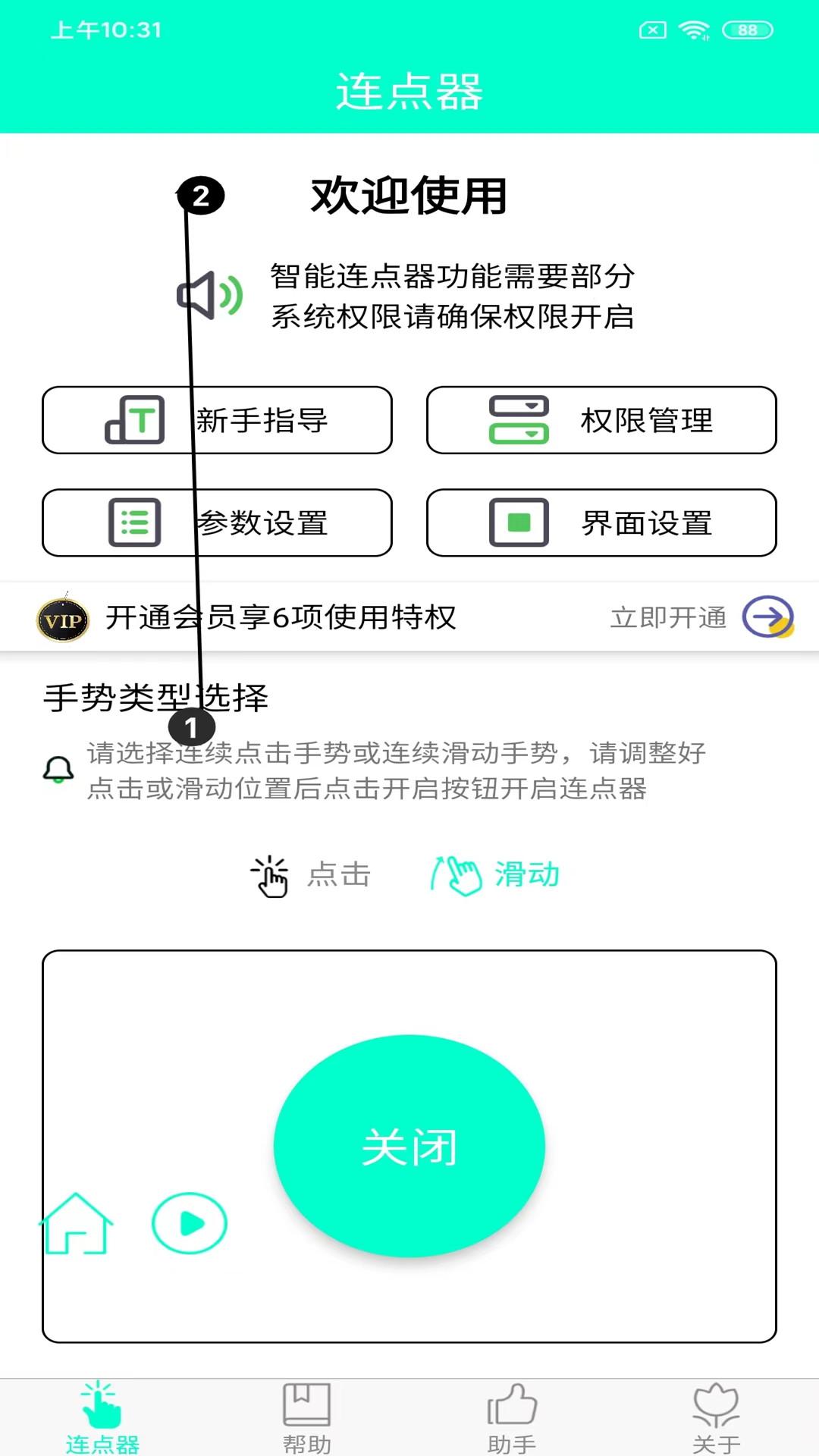Click the speaker announcement icon
The image size is (819, 1456).
[209, 296]
